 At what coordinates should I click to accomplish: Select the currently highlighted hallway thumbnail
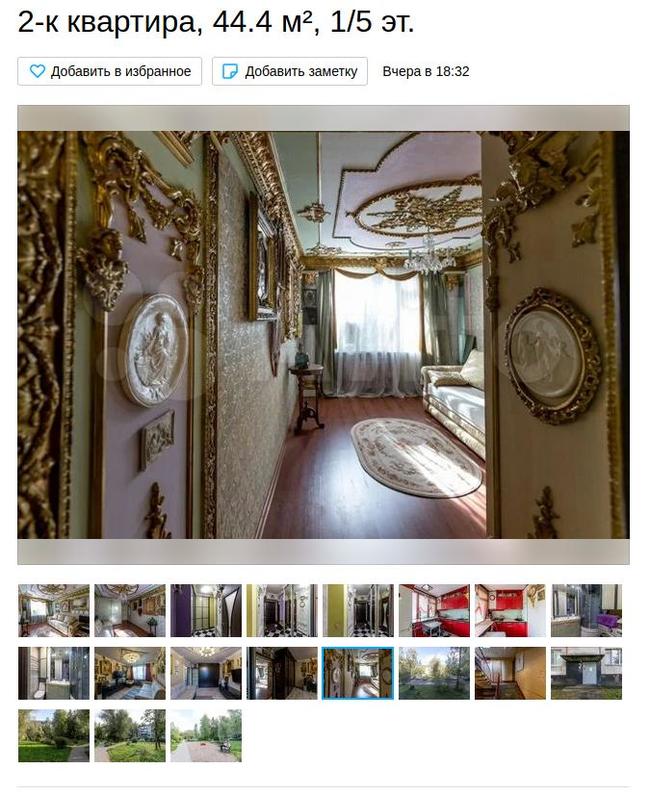pos(357,673)
